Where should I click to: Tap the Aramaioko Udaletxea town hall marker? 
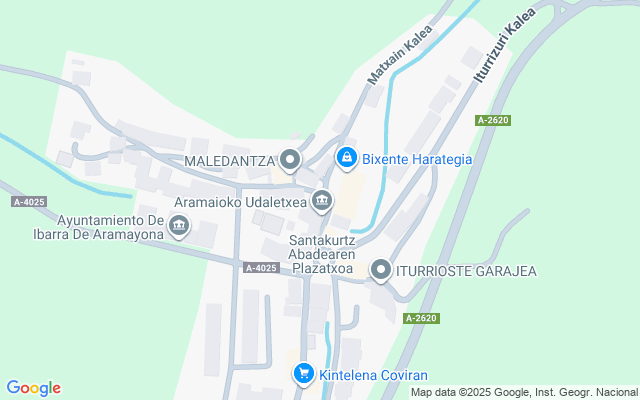pos(322,201)
